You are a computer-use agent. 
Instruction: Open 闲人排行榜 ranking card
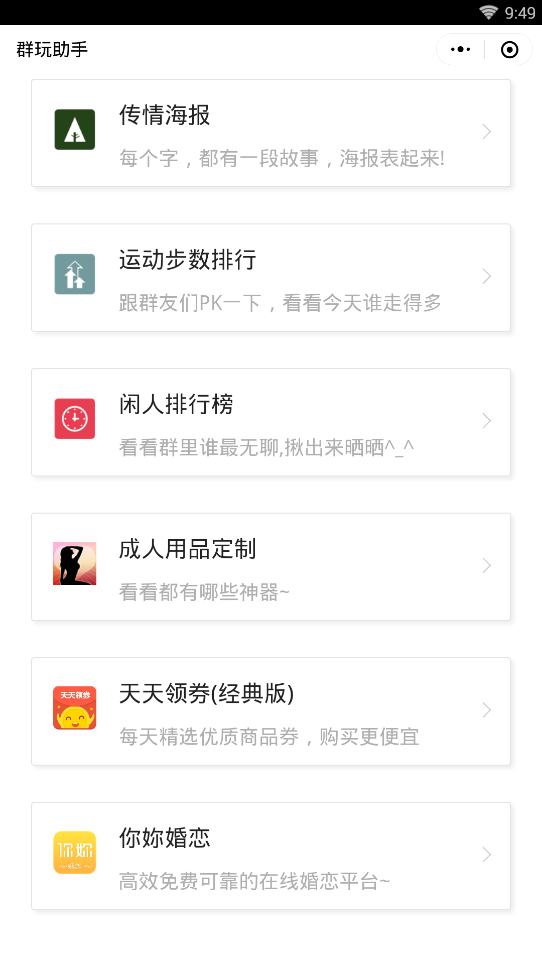click(271, 422)
